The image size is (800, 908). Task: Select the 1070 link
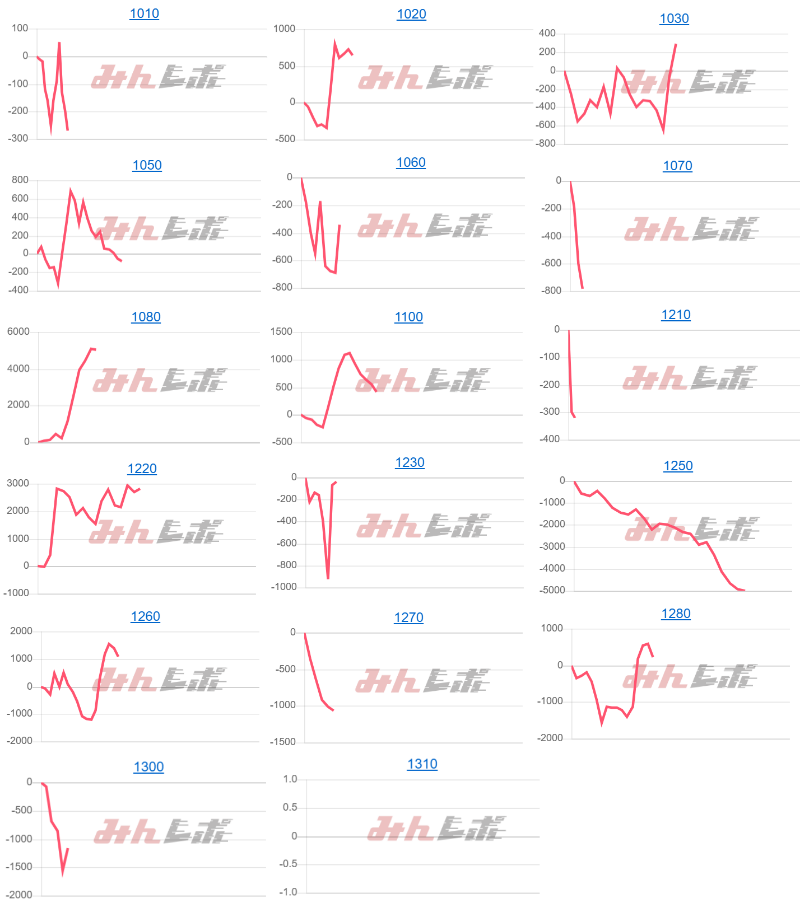[x=677, y=166]
